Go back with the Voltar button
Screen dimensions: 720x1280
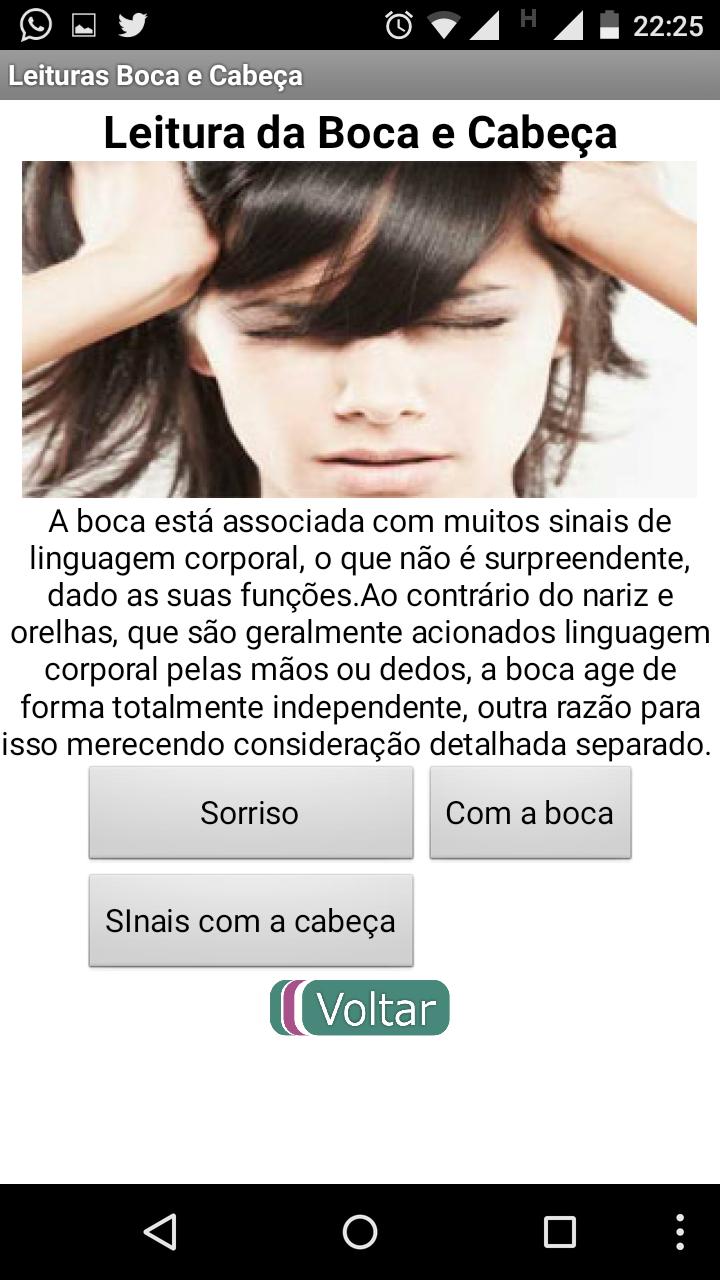click(x=360, y=1008)
